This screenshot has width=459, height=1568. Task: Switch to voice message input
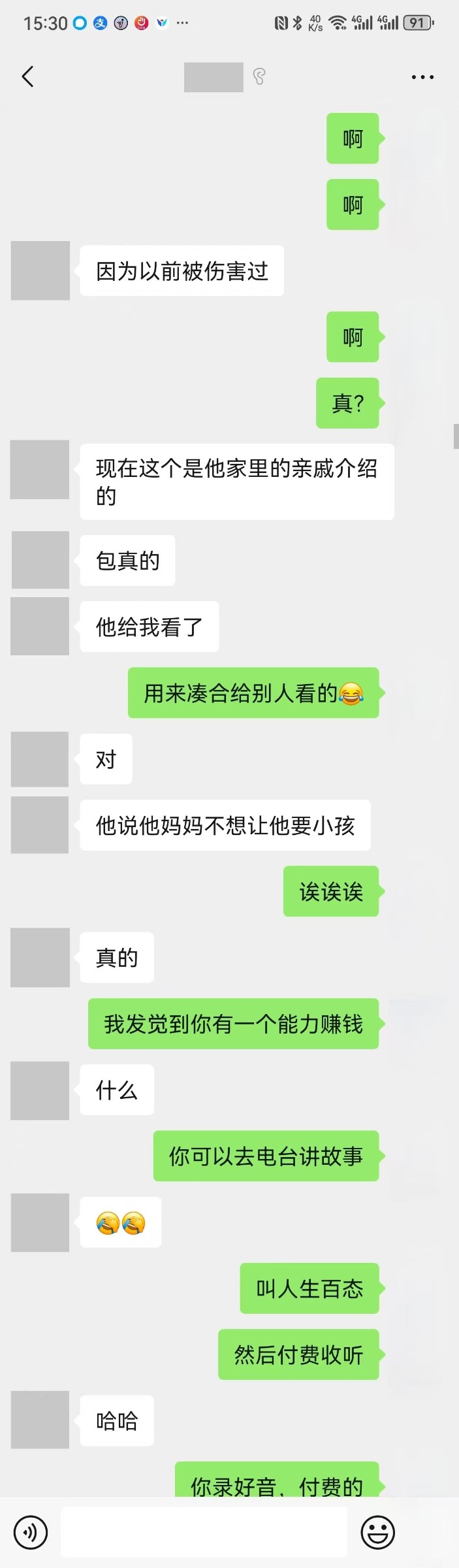[x=31, y=1532]
